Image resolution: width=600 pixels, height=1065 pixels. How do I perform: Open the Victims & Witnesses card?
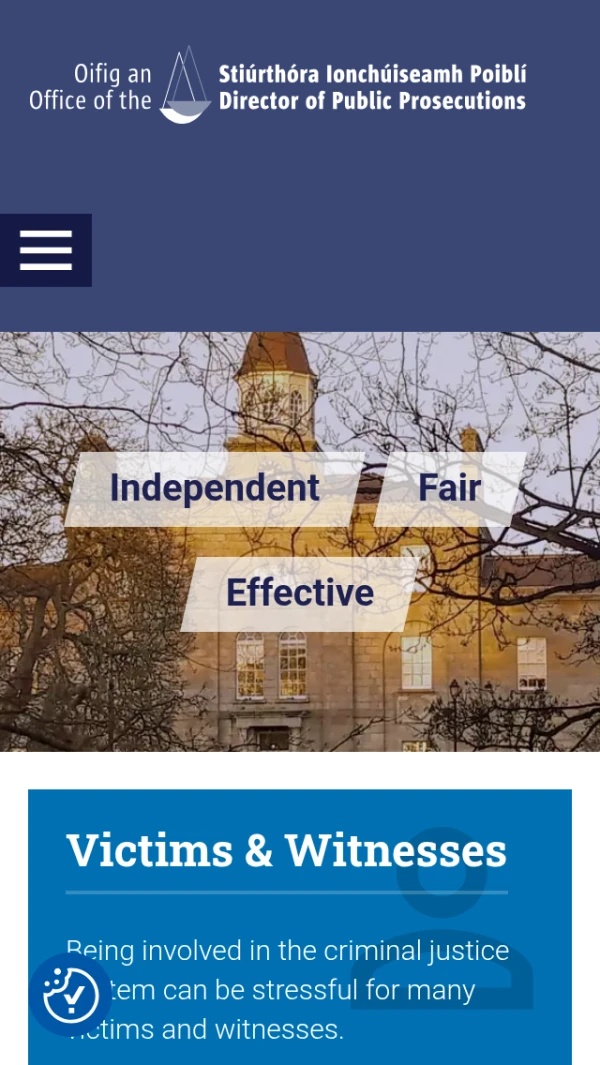click(x=286, y=851)
